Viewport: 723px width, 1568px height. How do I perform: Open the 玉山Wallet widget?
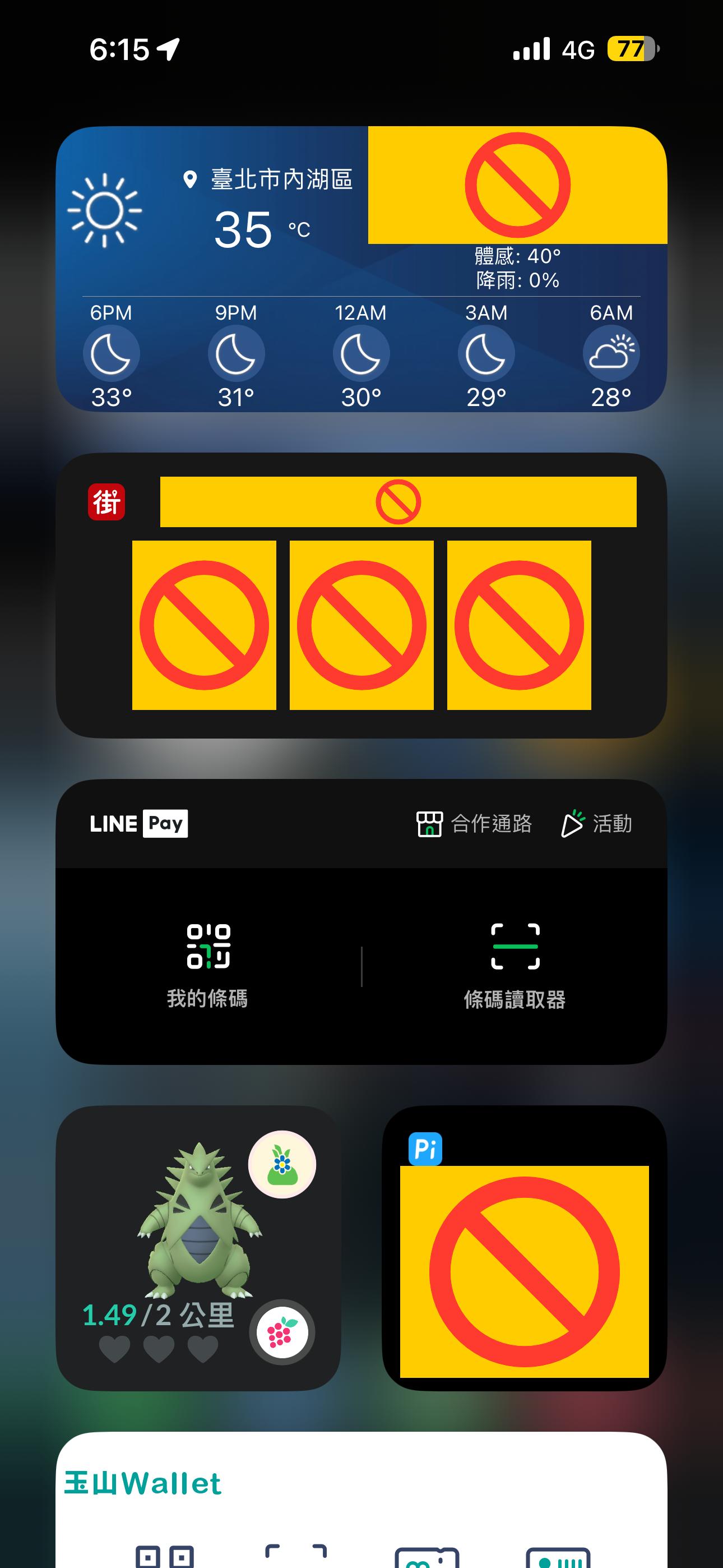click(x=361, y=1497)
